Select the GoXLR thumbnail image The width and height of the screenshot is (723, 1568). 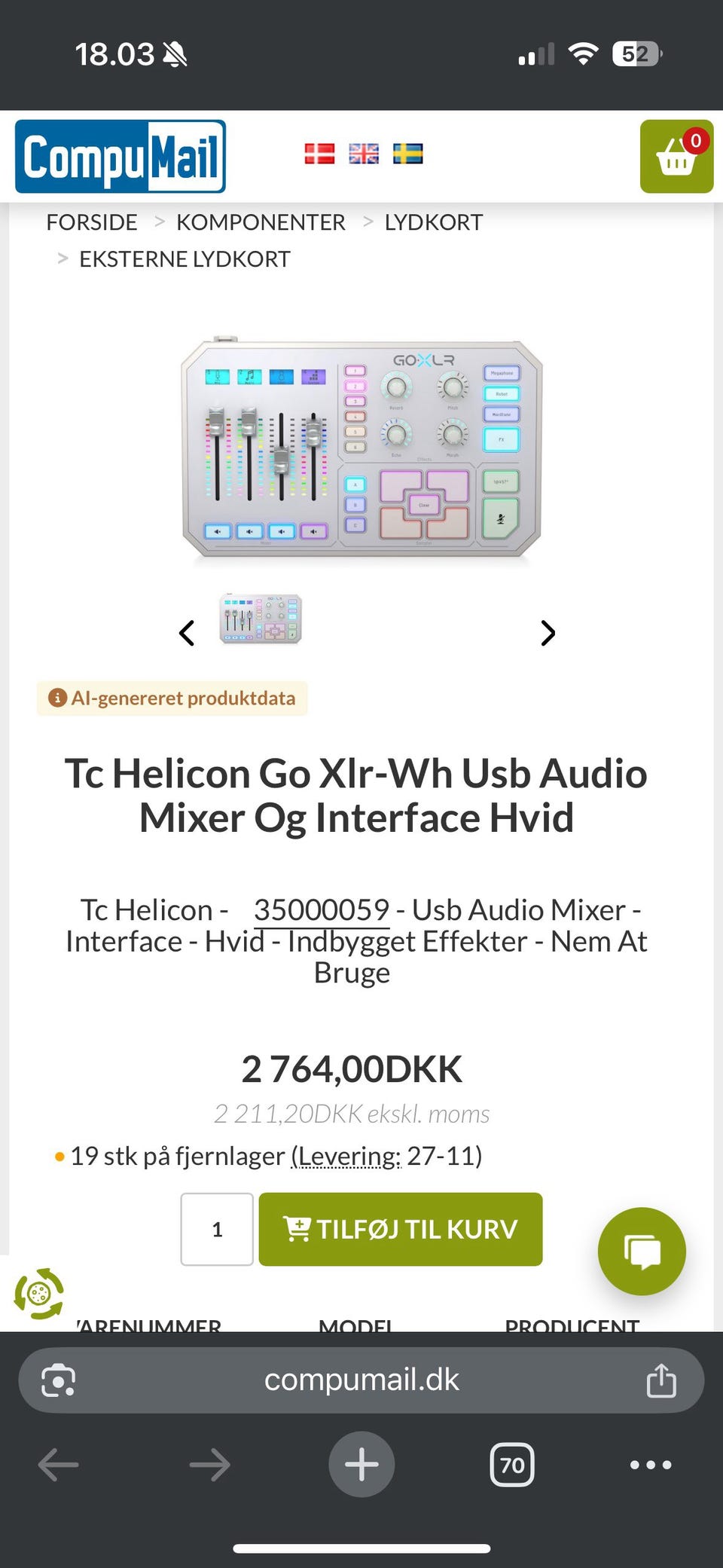pos(261,619)
